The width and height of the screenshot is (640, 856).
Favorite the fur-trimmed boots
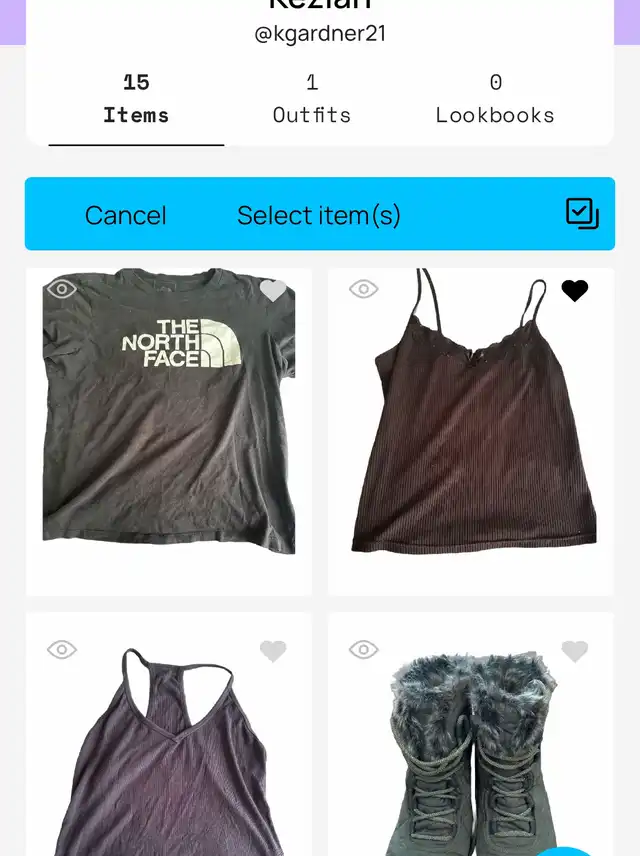coord(575,652)
